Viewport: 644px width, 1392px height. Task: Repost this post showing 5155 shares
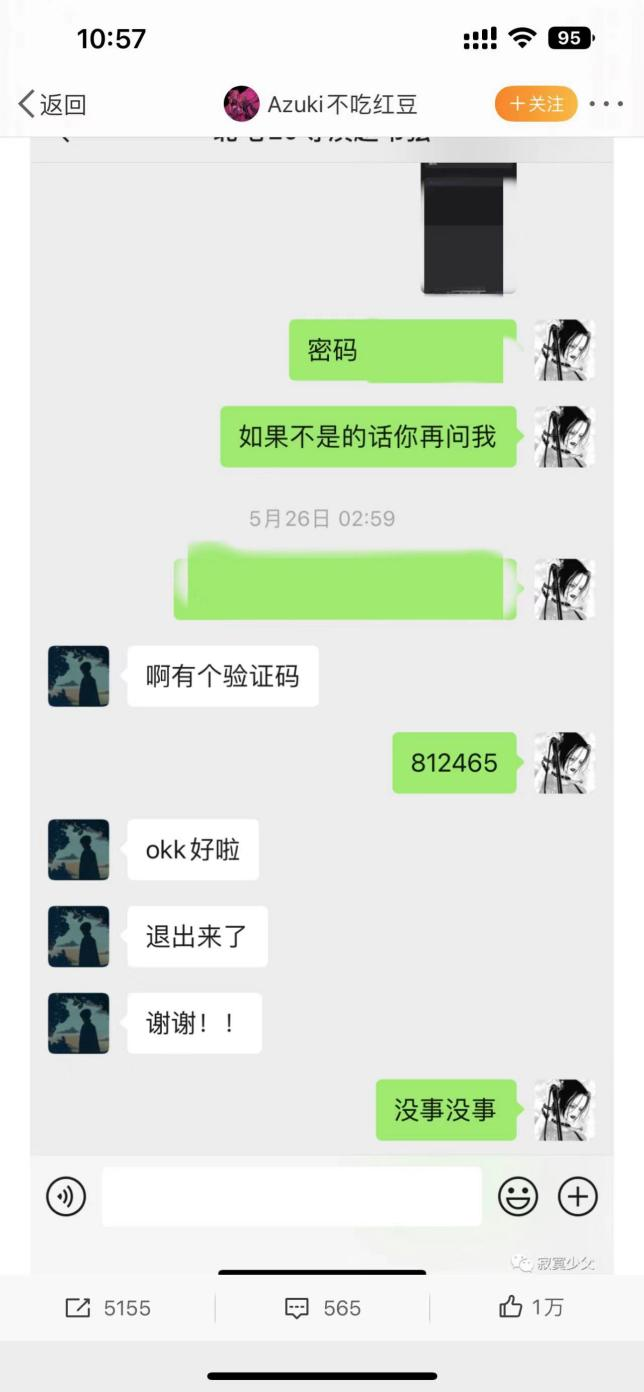(x=108, y=1308)
